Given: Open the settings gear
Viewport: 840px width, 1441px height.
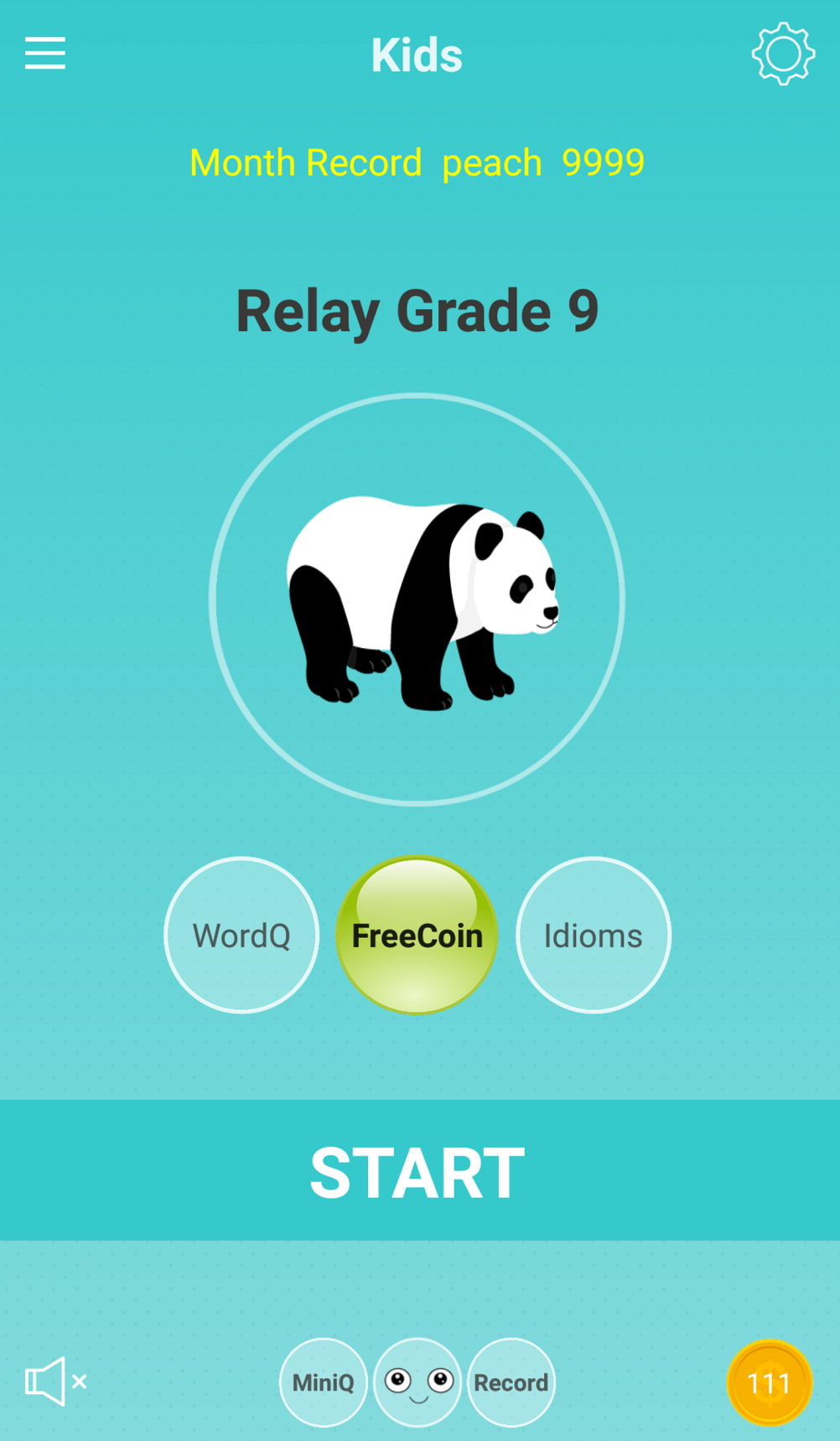Looking at the screenshot, I should 782,54.
